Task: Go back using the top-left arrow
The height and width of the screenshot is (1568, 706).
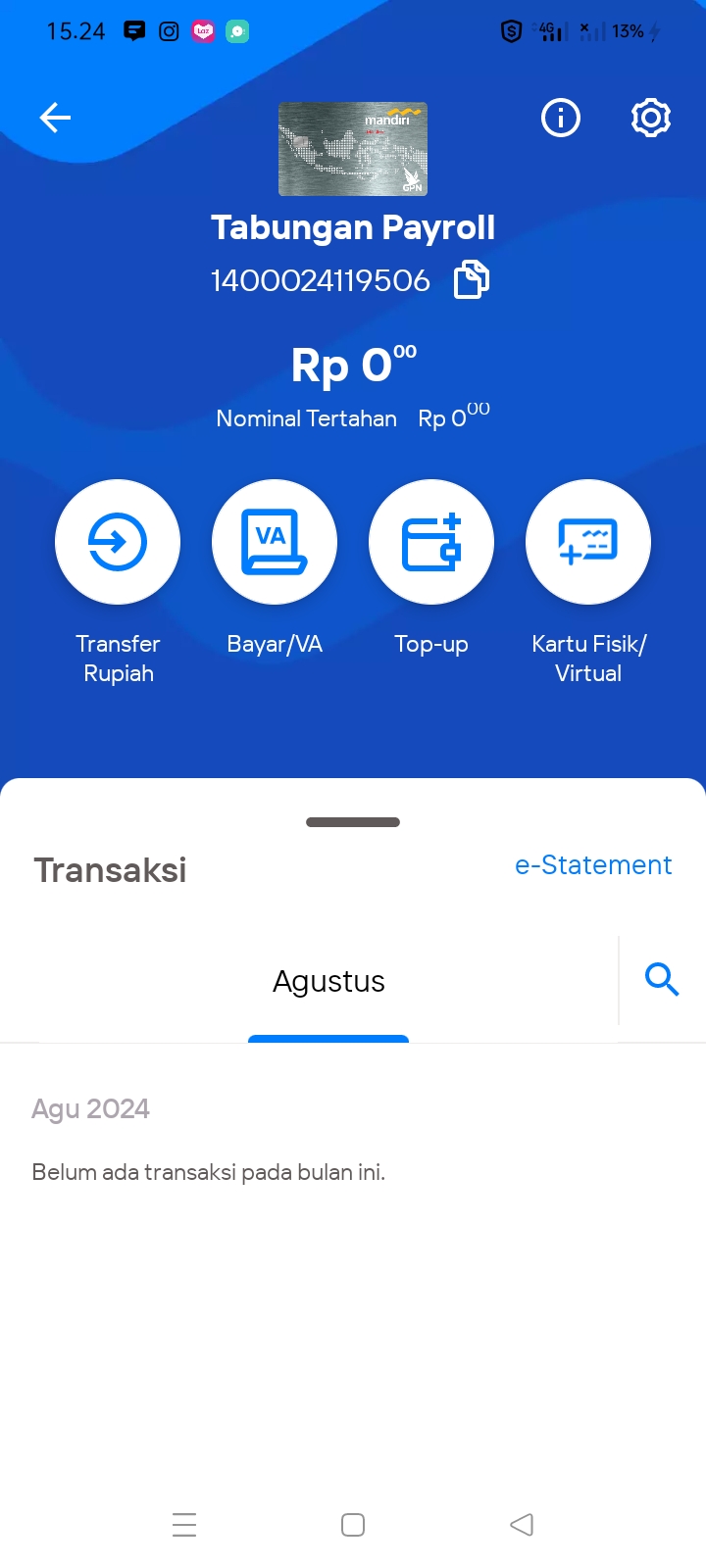Action: tap(55, 119)
